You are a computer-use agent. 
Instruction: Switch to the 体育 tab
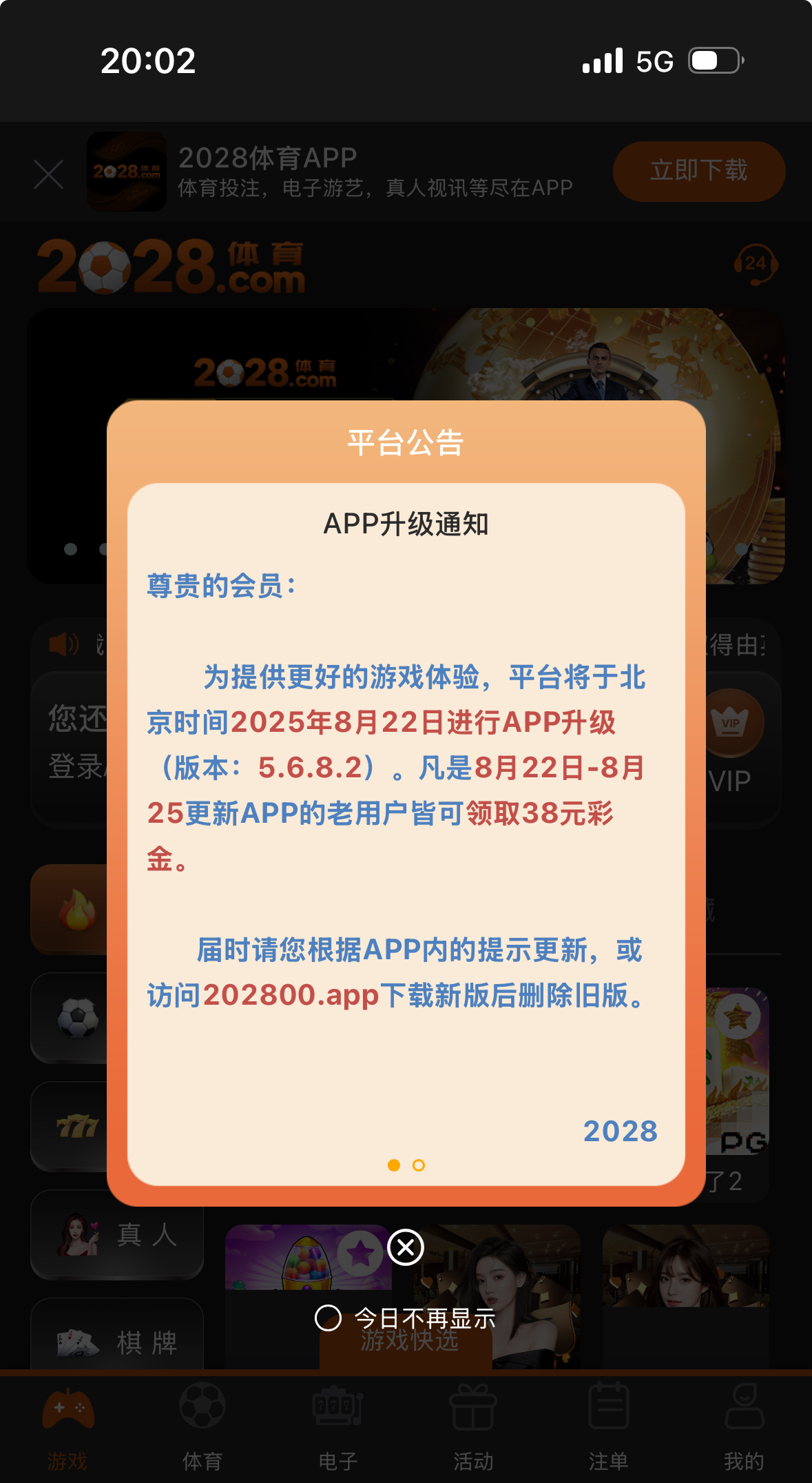tap(202, 1421)
